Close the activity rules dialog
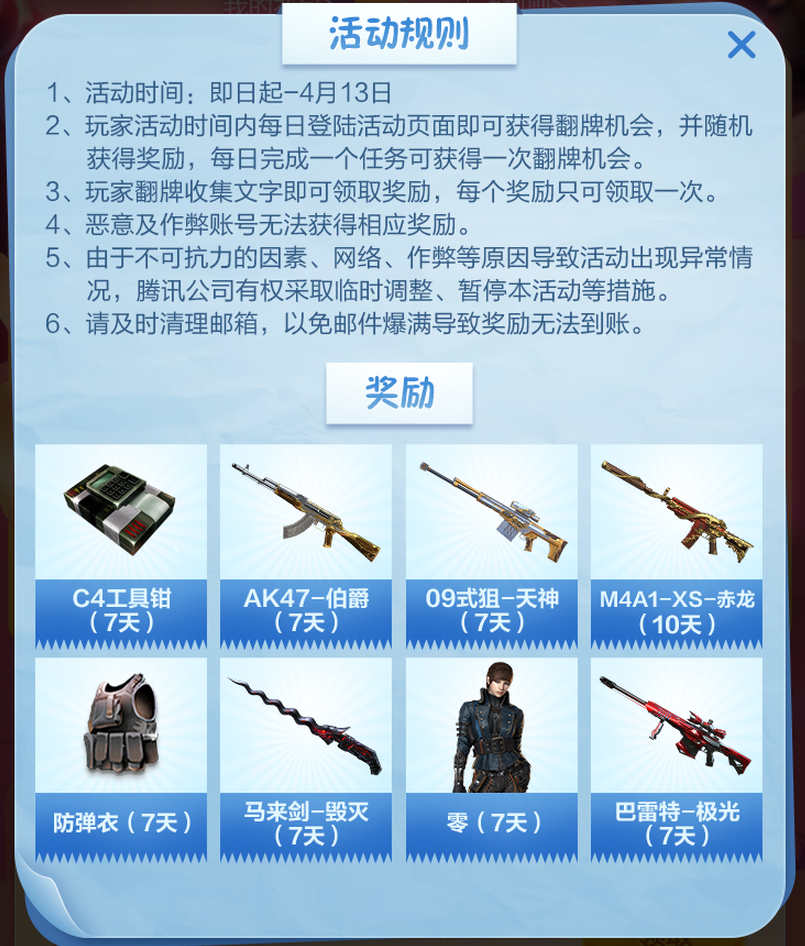This screenshot has height=946, width=805. (741, 45)
